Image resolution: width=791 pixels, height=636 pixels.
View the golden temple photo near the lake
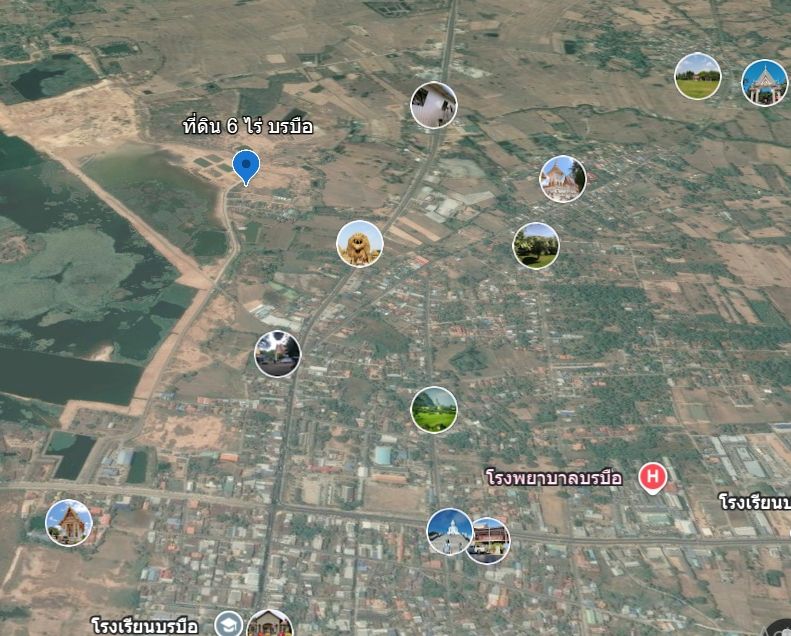pyautogui.click(x=69, y=522)
